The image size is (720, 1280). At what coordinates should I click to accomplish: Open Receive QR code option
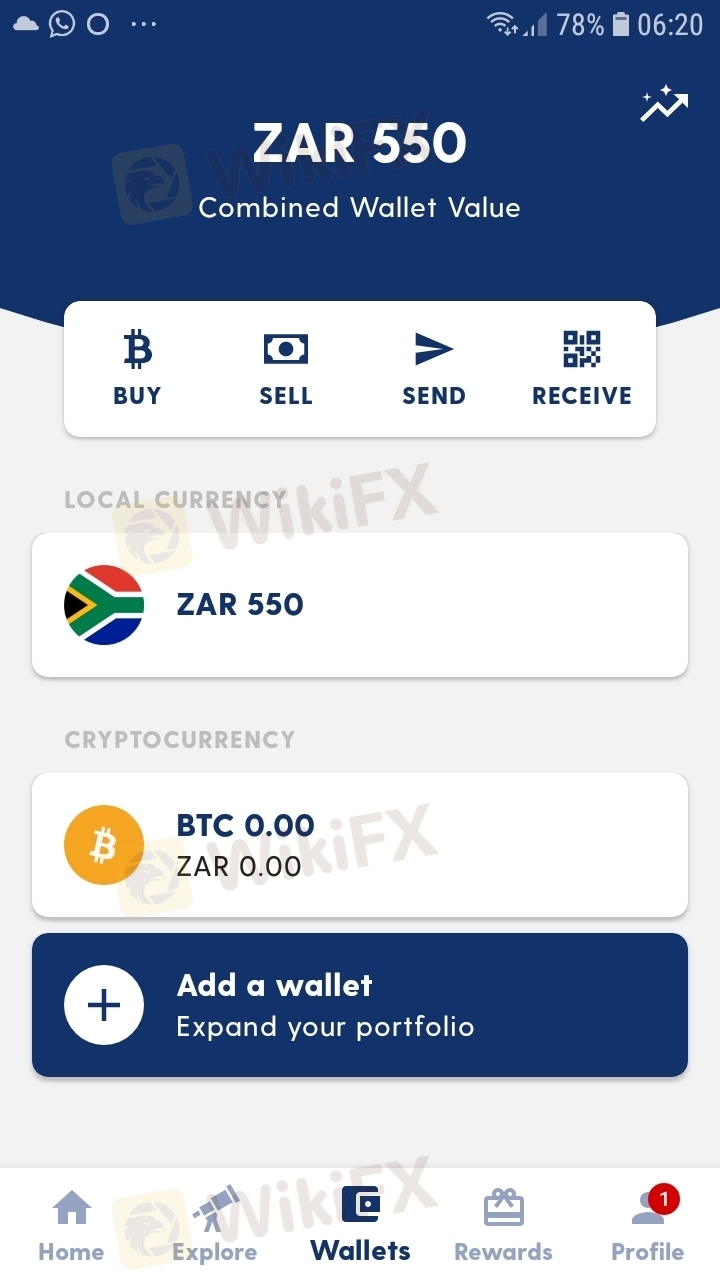582,369
